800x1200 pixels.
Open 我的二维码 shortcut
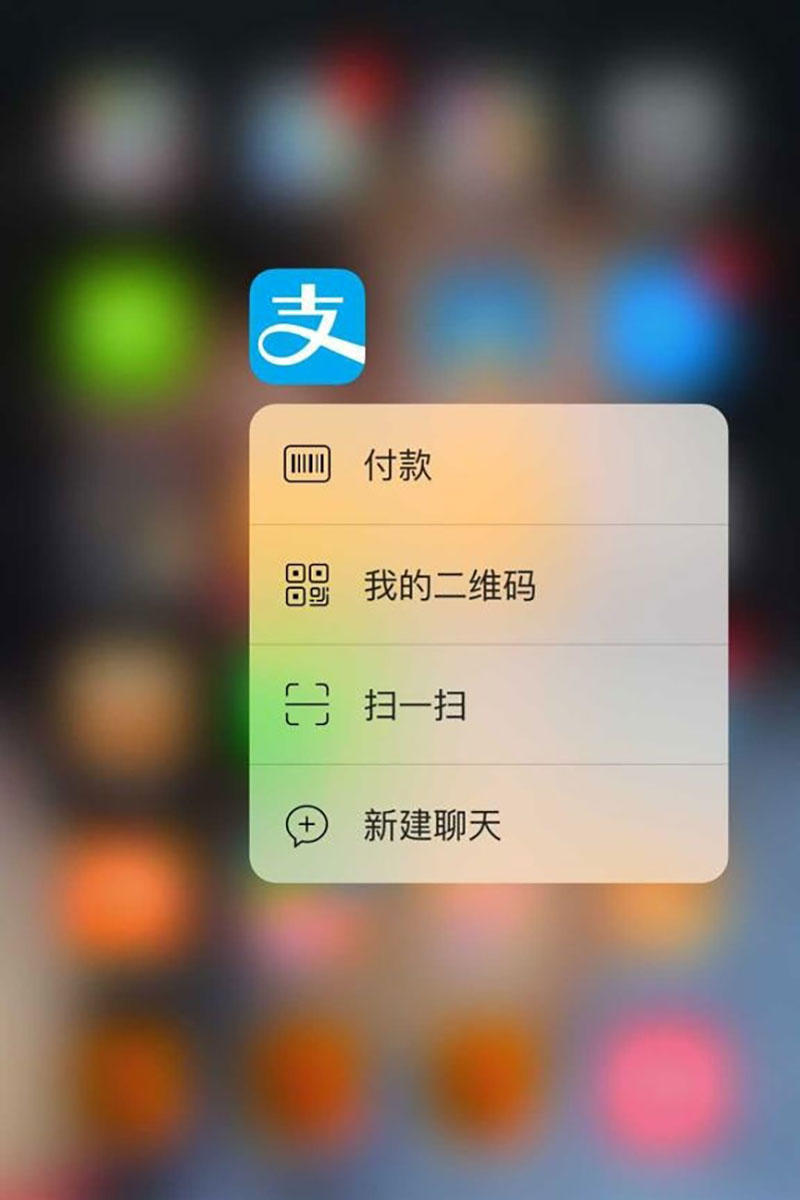click(488, 586)
